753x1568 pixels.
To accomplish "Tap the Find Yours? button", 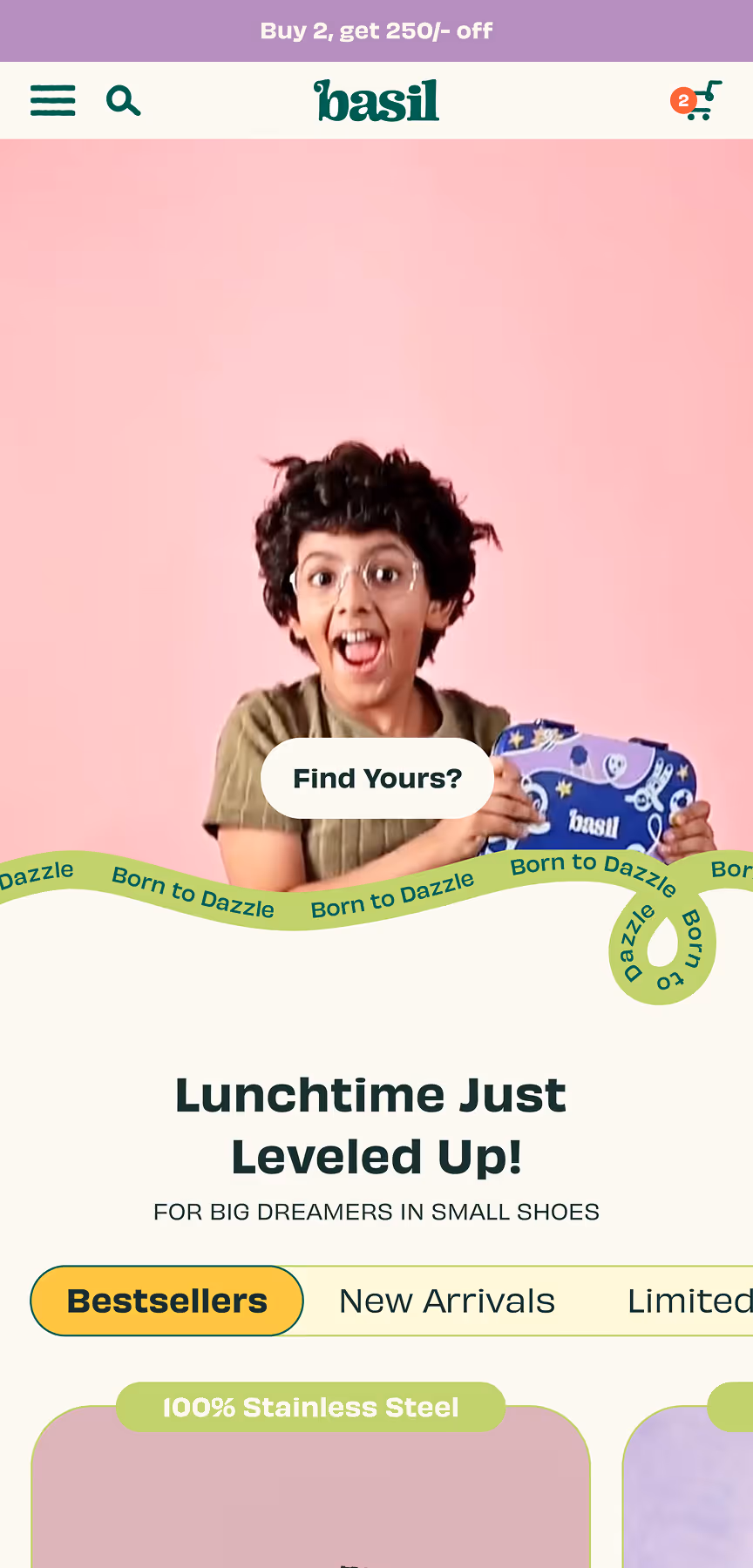I will (x=376, y=778).
